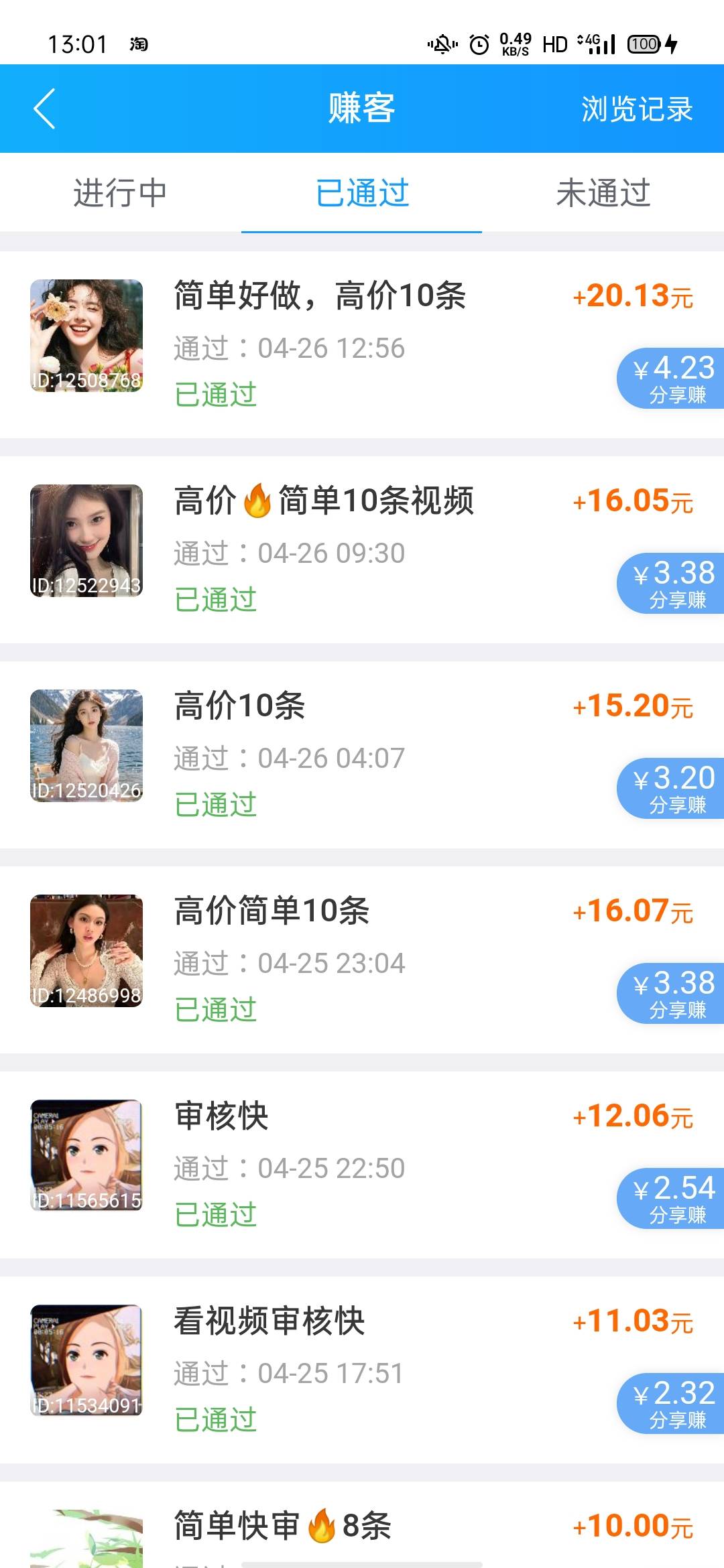
Task: Open the 高价10条 task earning +15.20元
Action: pyautogui.click(x=240, y=706)
